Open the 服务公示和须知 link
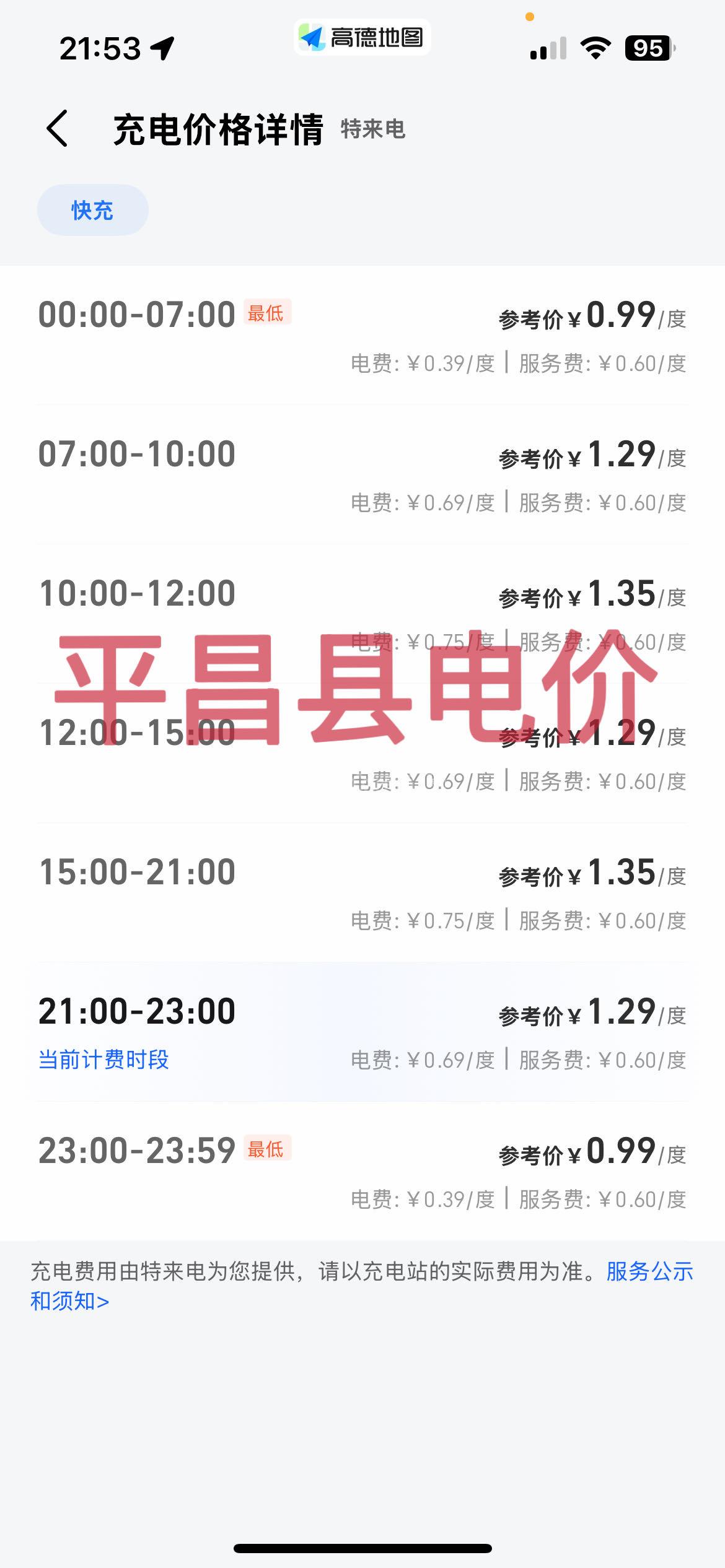 648,1272
